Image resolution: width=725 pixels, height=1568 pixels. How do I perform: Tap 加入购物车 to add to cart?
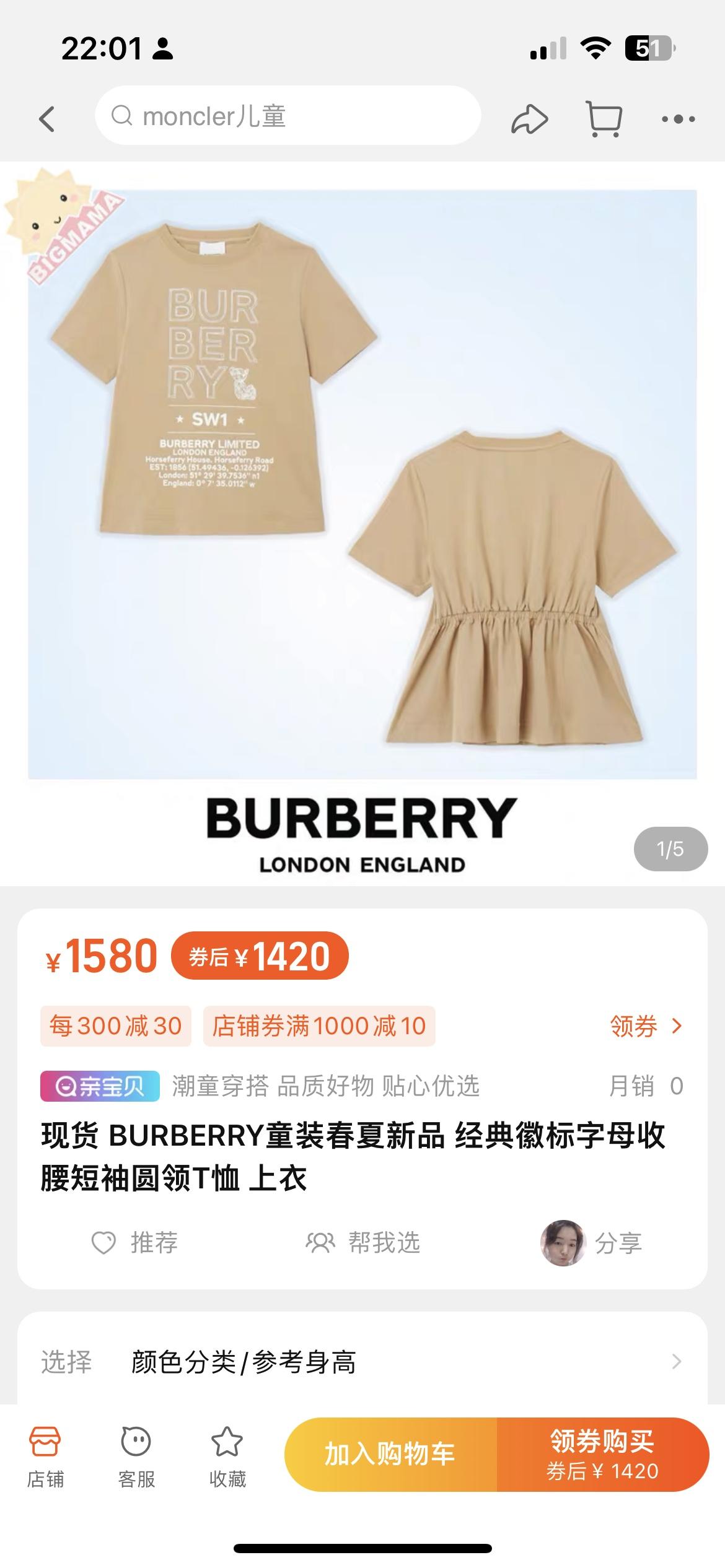pyautogui.click(x=390, y=1454)
